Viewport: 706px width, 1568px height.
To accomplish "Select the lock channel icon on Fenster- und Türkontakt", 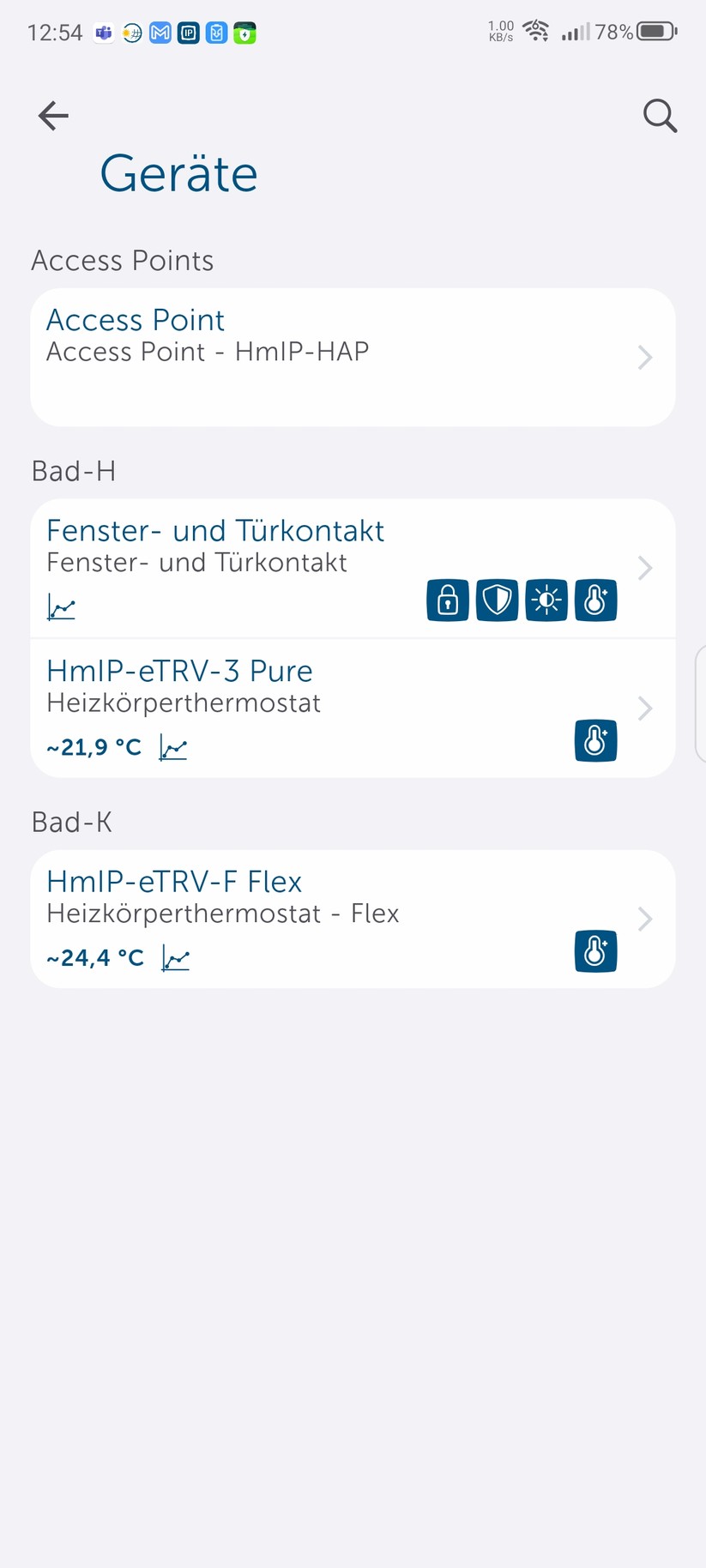I will click(448, 600).
